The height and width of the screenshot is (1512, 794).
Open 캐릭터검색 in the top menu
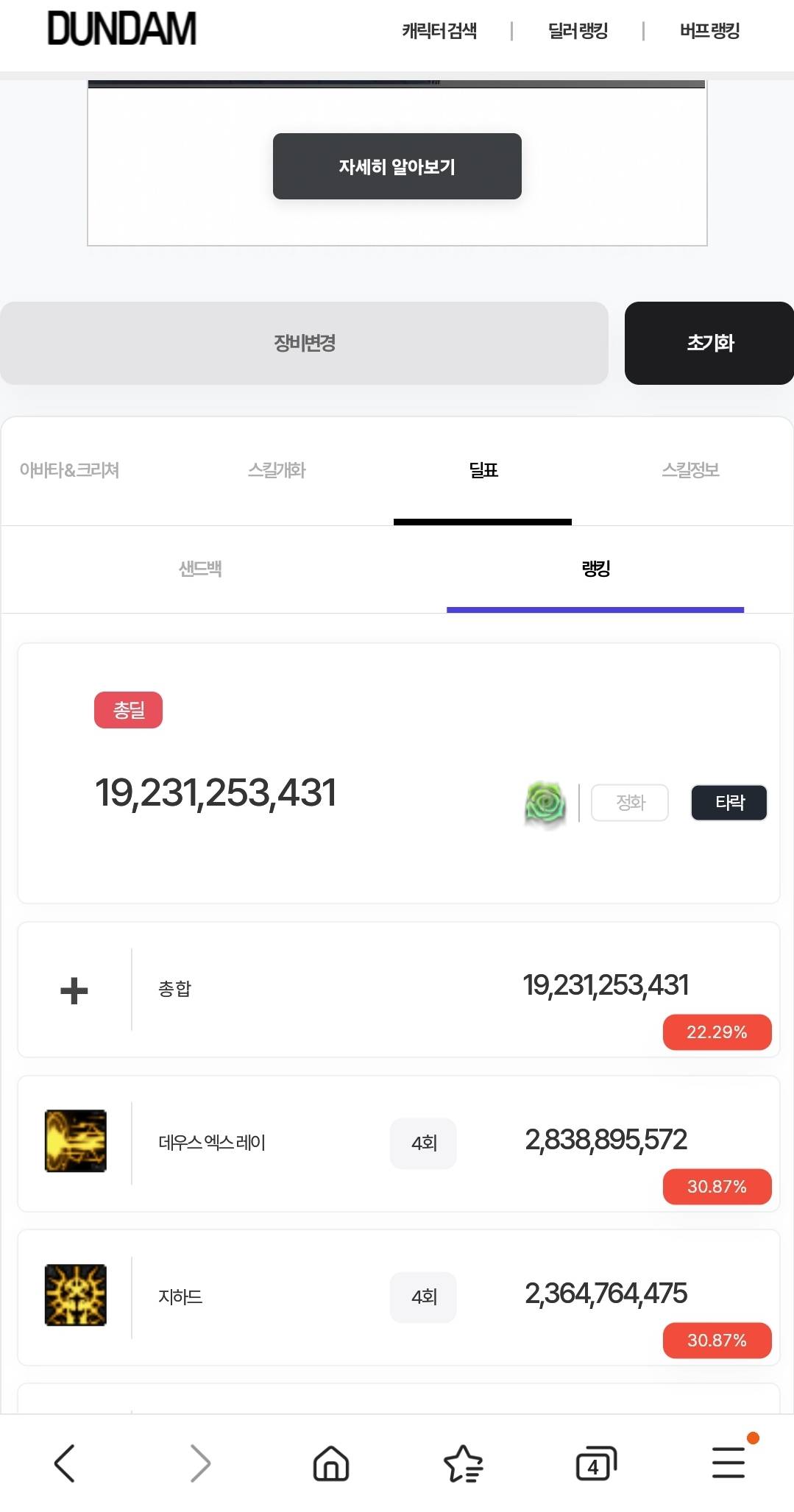pyautogui.click(x=439, y=31)
